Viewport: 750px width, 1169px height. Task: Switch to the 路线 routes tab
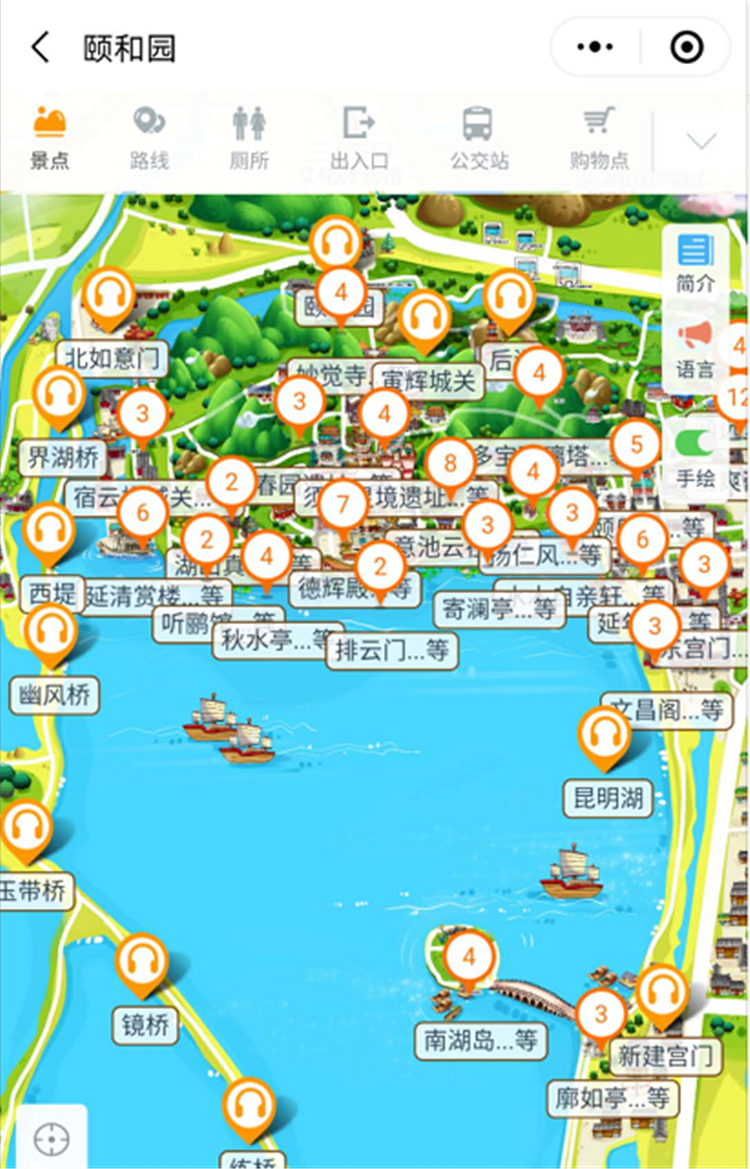point(150,135)
